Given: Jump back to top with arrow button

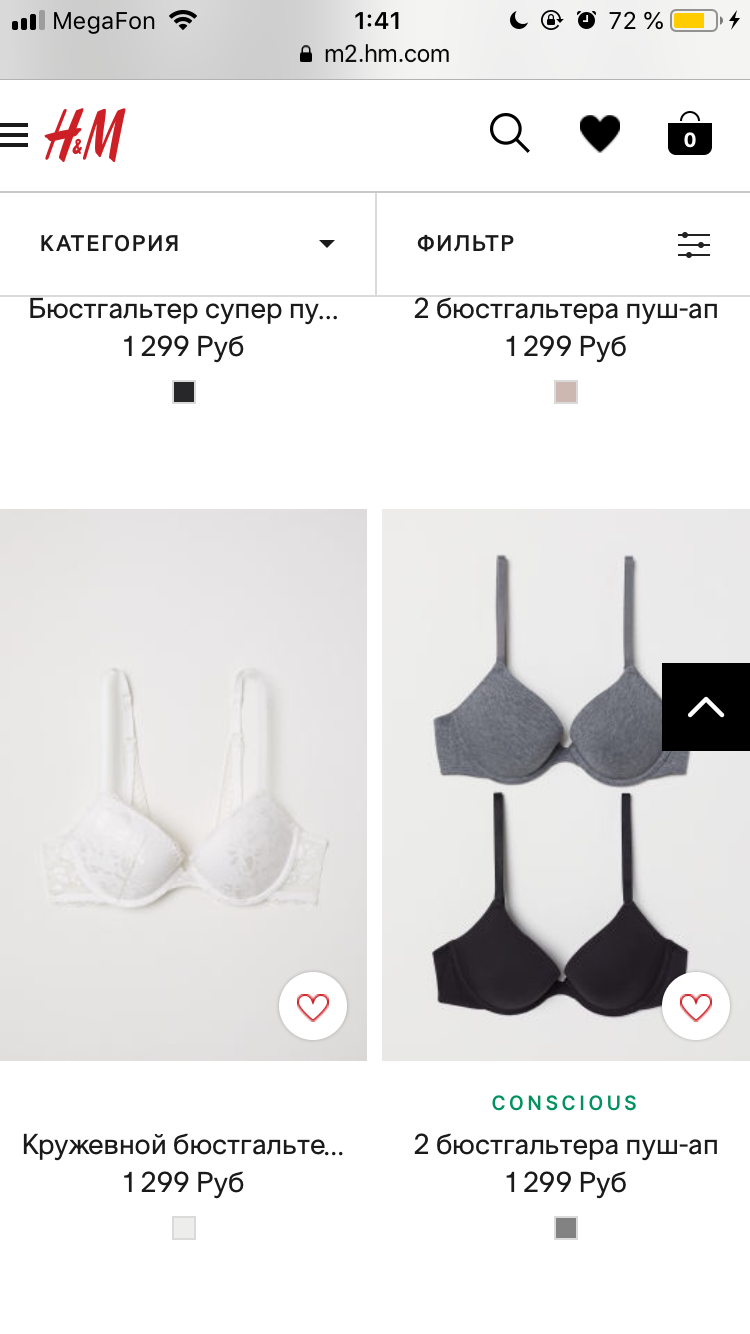Looking at the screenshot, I should 706,707.
